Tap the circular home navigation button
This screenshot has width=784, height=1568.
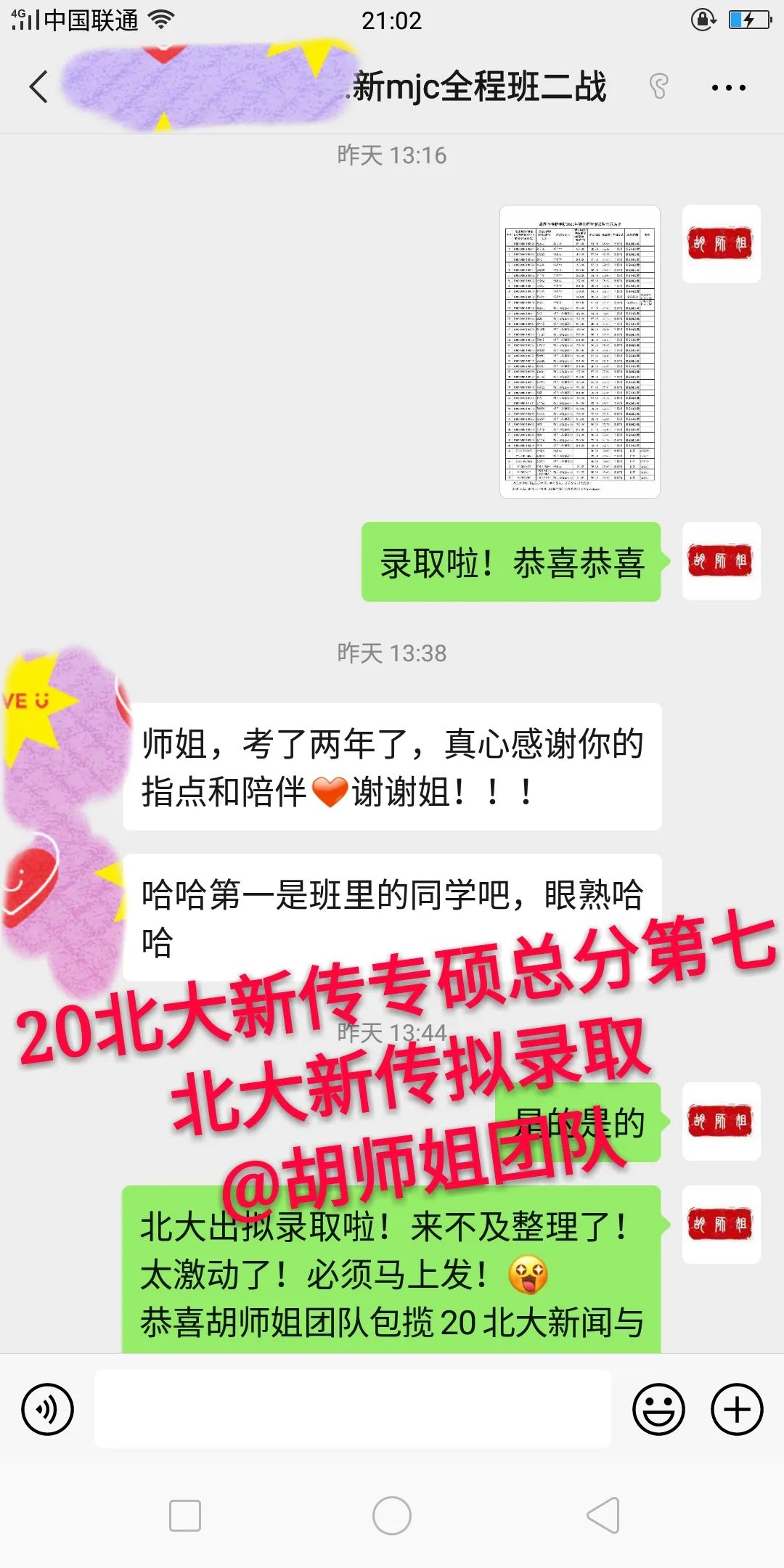(x=392, y=1515)
